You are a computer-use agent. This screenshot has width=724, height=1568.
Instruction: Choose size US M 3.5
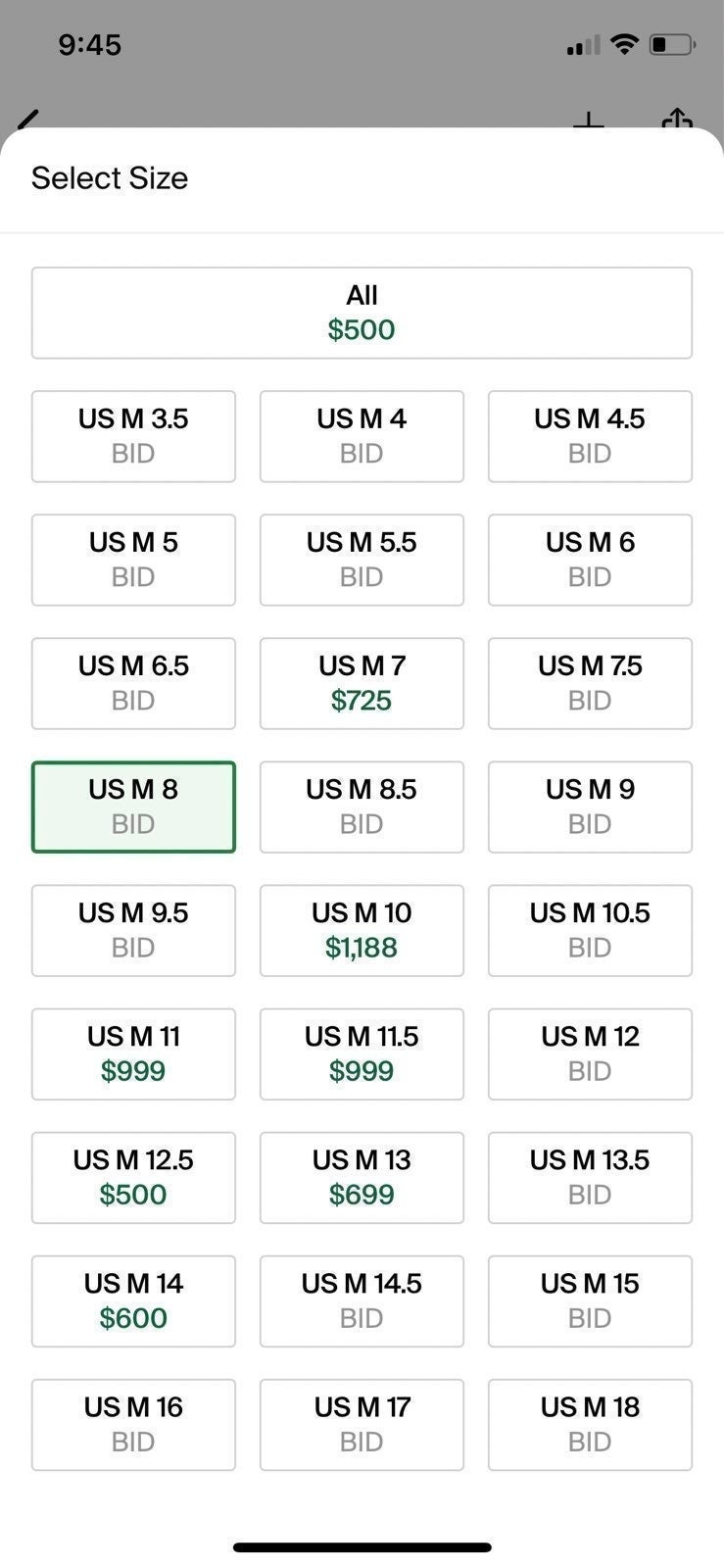point(133,436)
